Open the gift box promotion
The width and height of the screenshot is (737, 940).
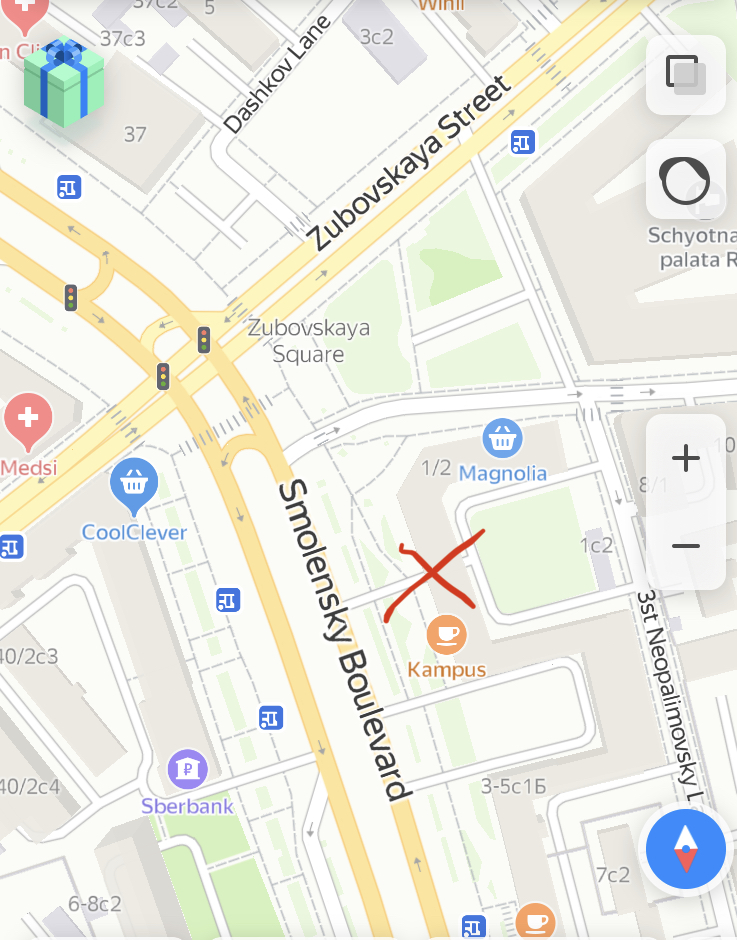(63, 84)
